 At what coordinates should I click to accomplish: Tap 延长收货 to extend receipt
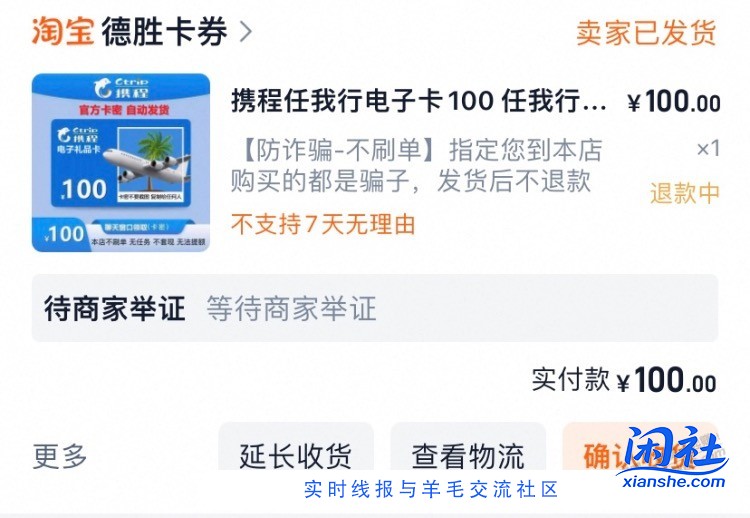click(x=295, y=456)
